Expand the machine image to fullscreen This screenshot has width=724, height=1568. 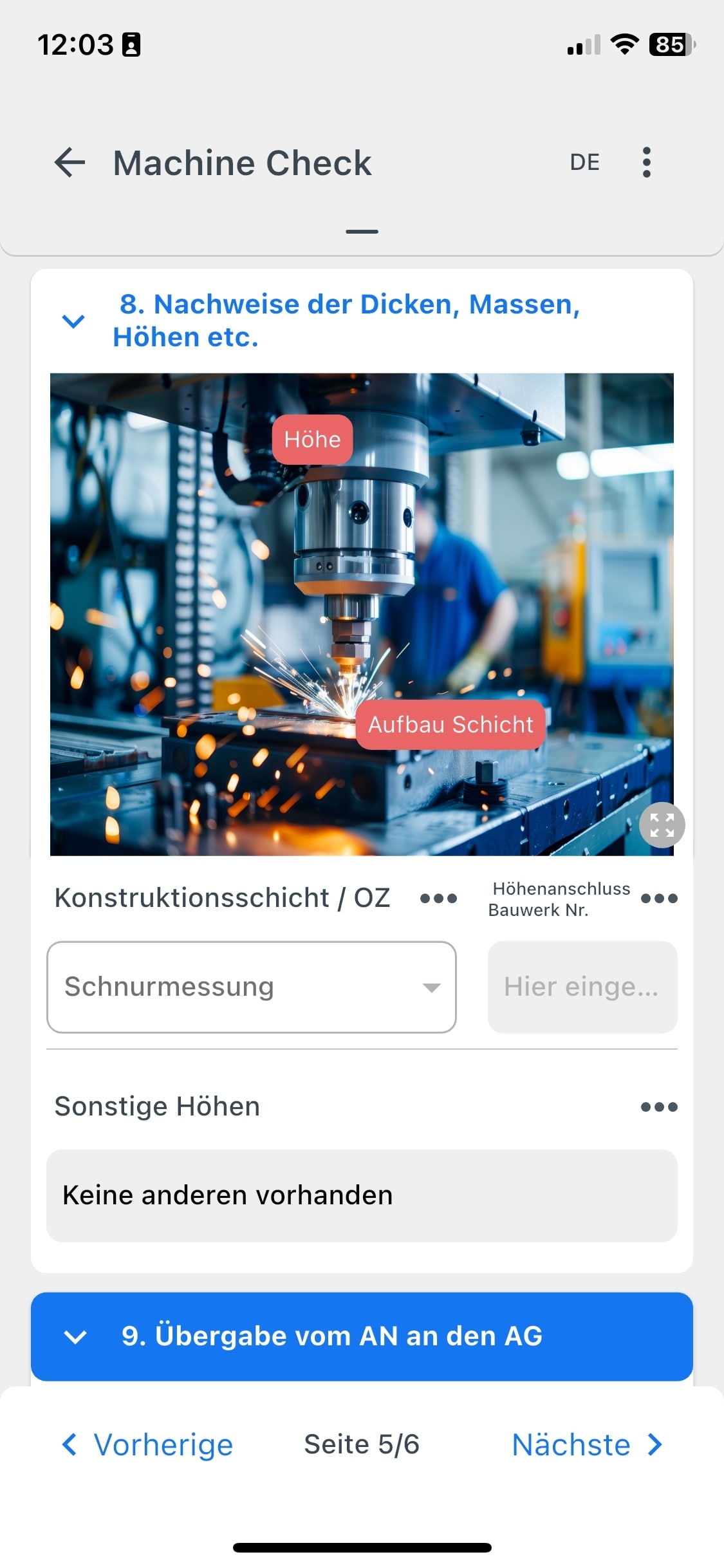coord(662,825)
